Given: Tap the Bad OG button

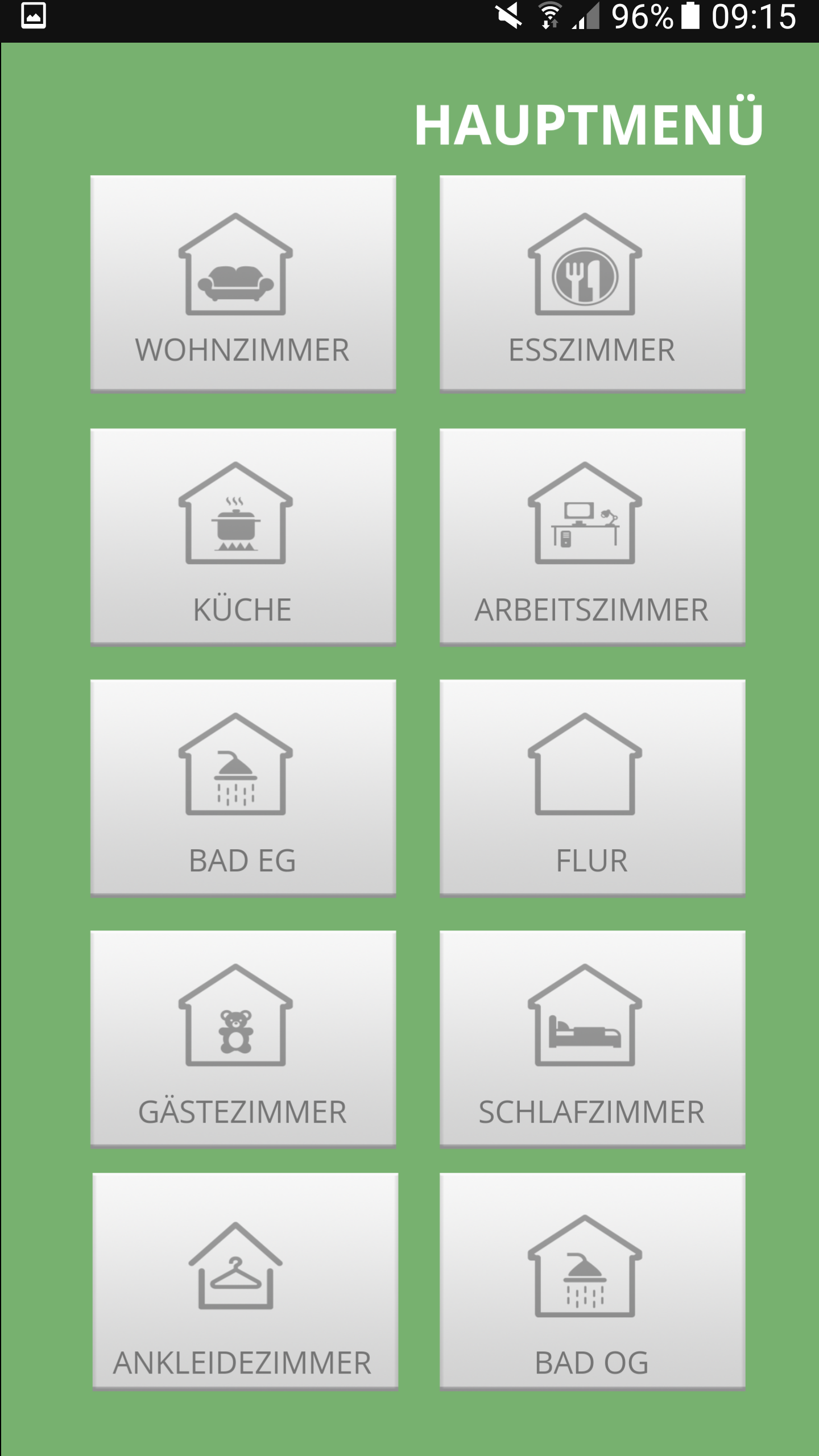Looking at the screenshot, I should coord(592,1281).
